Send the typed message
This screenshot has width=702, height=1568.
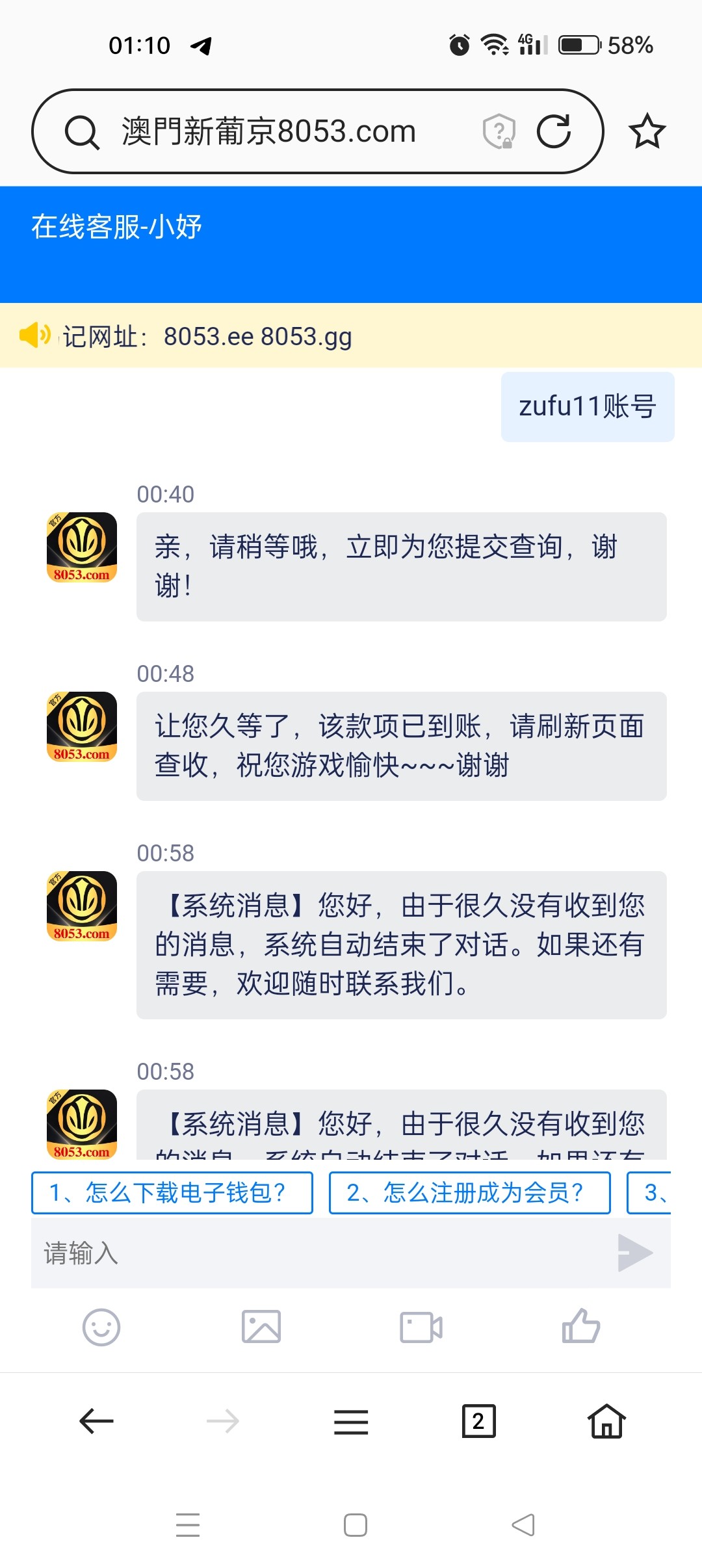point(635,1253)
